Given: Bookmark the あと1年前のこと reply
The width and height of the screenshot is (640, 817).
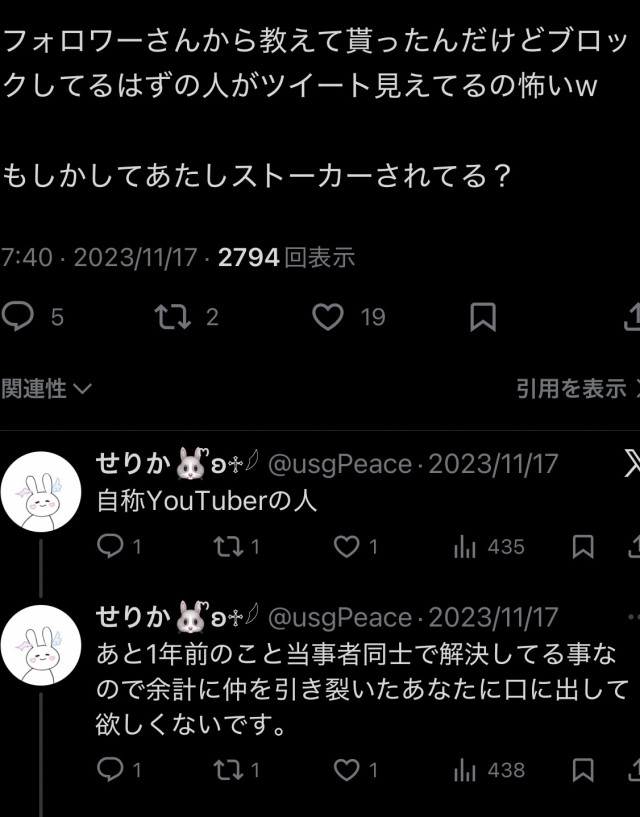Looking at the screenshot, I should [582, 769].
